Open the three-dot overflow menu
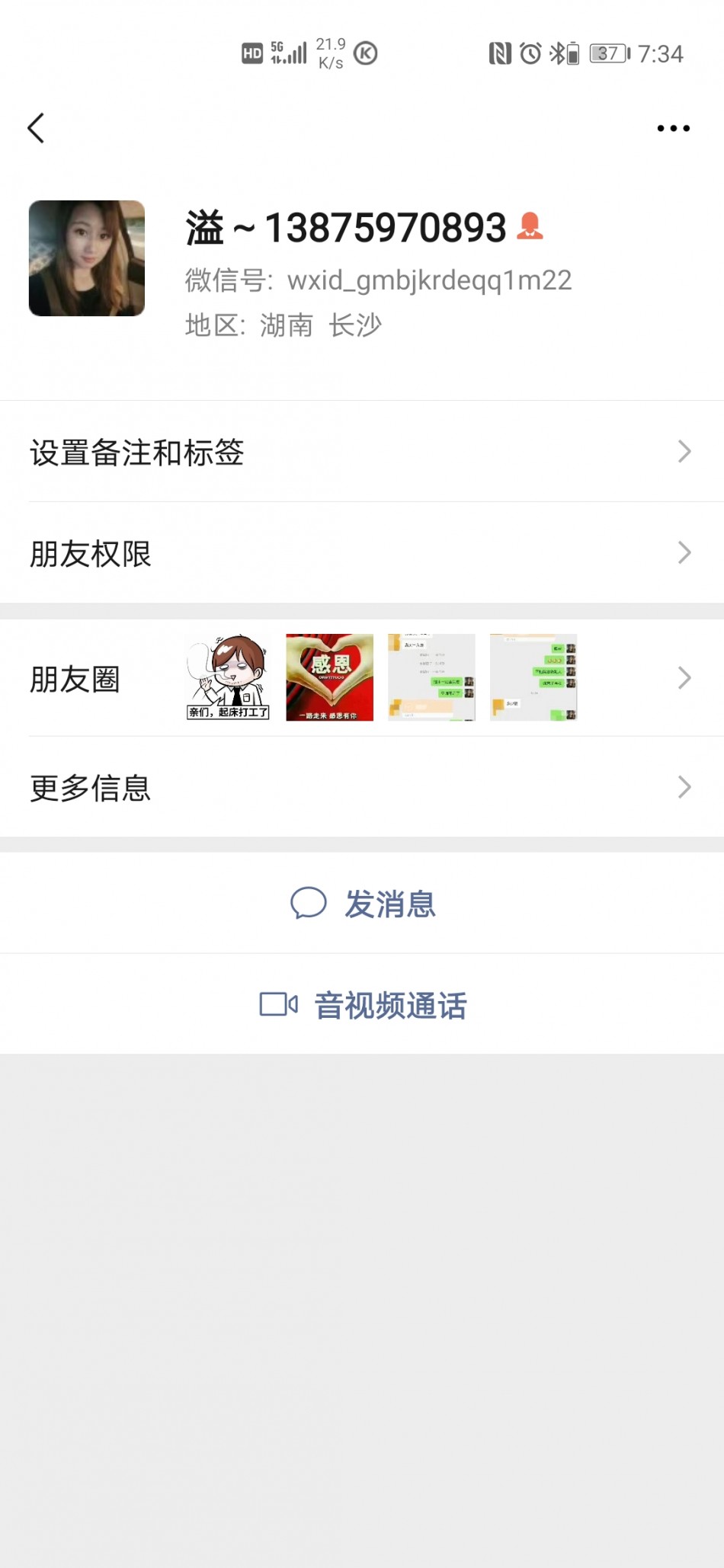This screenshot has height=1568, width=724. pos(674,128)
